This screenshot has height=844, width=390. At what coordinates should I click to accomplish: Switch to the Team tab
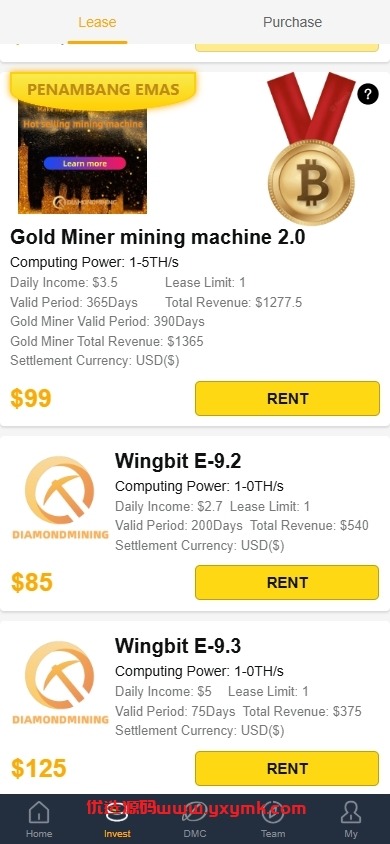tap(273, 819)
